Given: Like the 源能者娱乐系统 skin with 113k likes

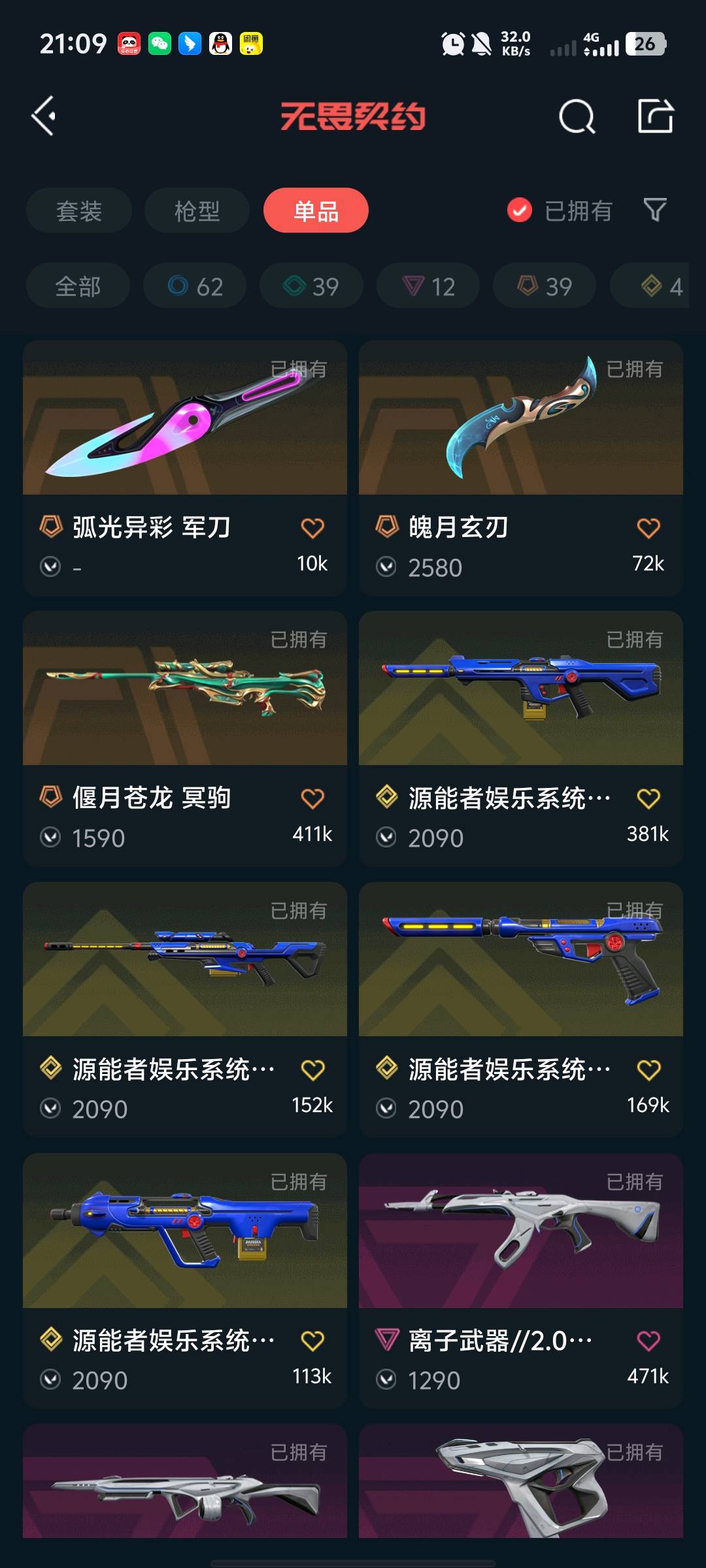Looking at the screenshot, I should pos(312,1341).
